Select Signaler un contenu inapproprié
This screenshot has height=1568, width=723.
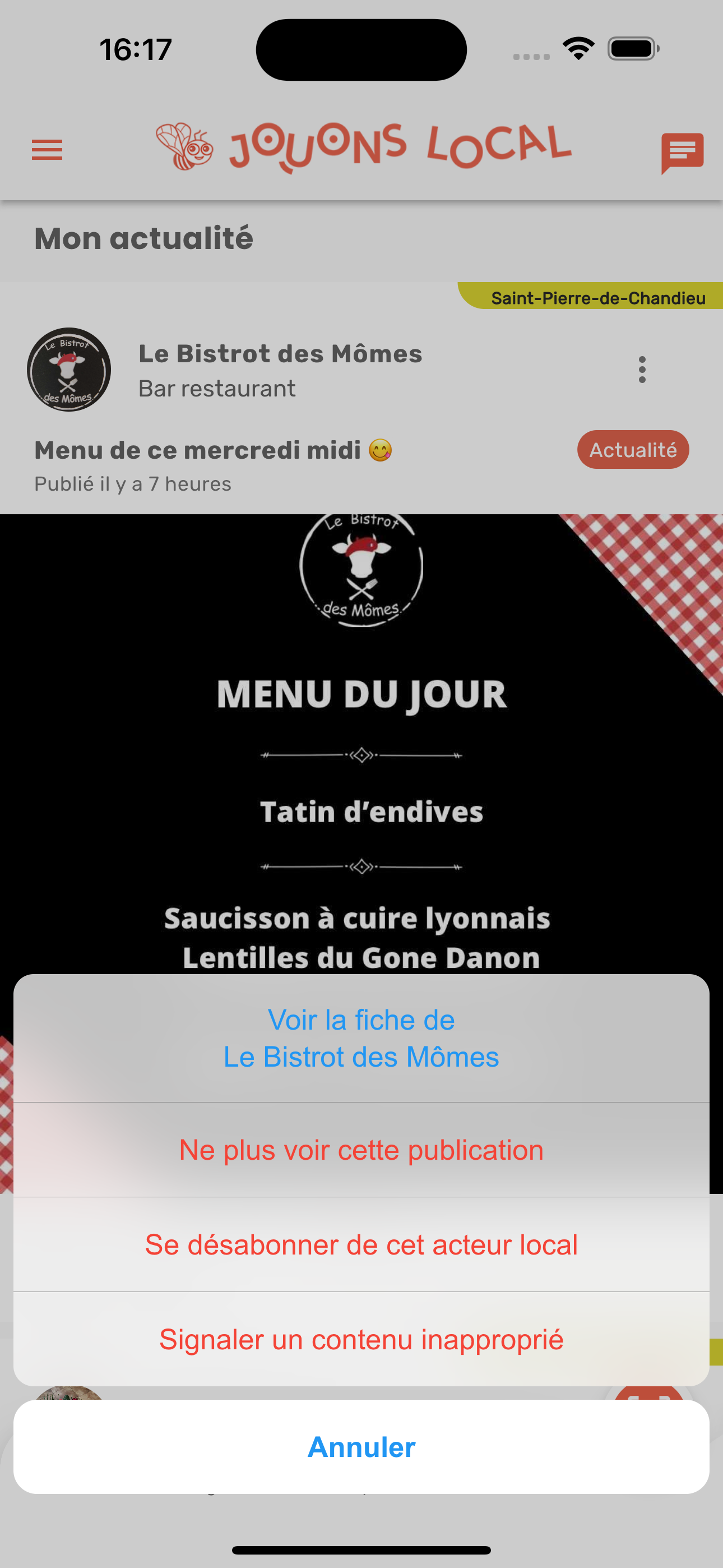pos(361,1339)
